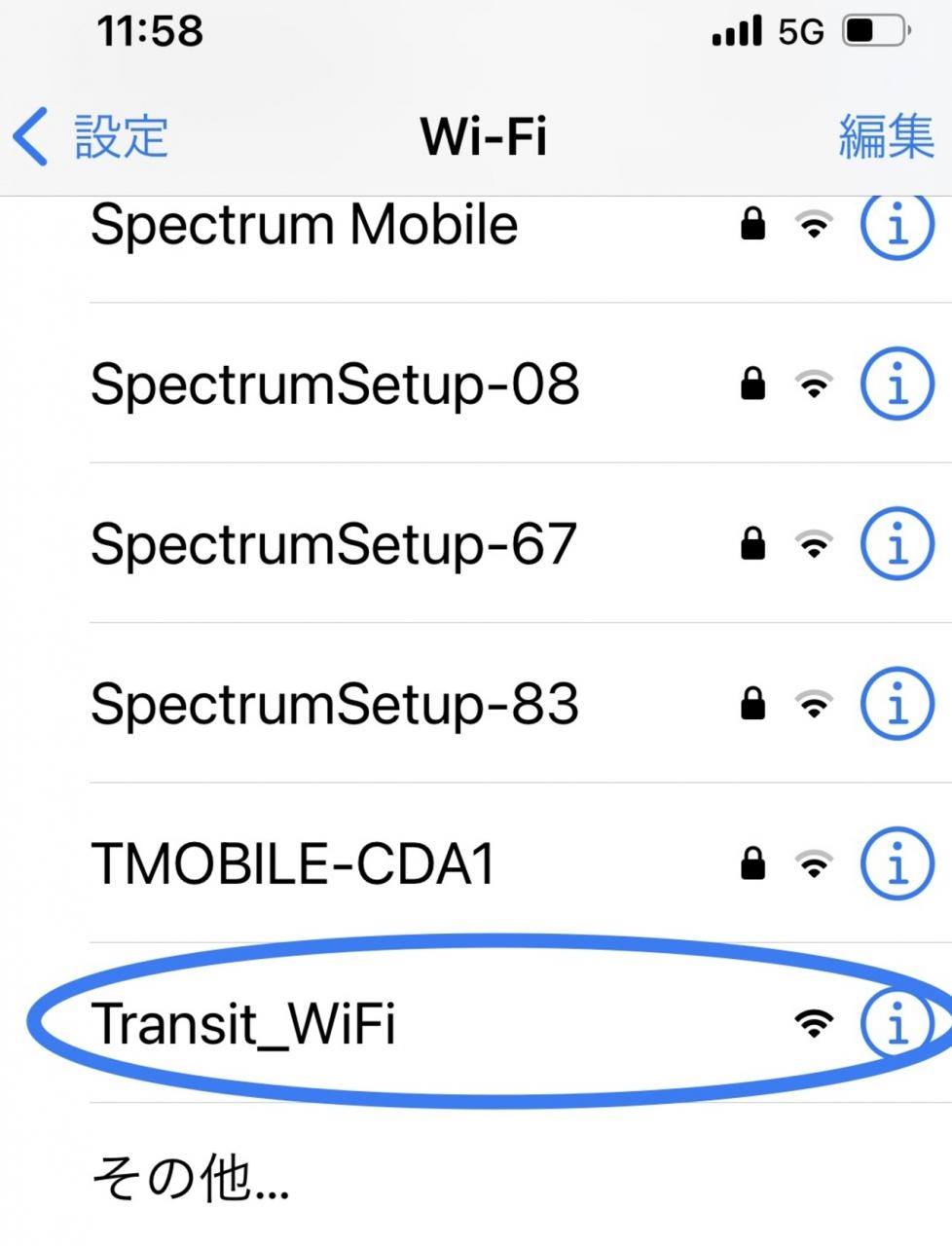Image resolution: width=952 pixels, height=1246 pixels.
Task: View info for SpectrumSetup-67
Action: [x=897, y=543]
